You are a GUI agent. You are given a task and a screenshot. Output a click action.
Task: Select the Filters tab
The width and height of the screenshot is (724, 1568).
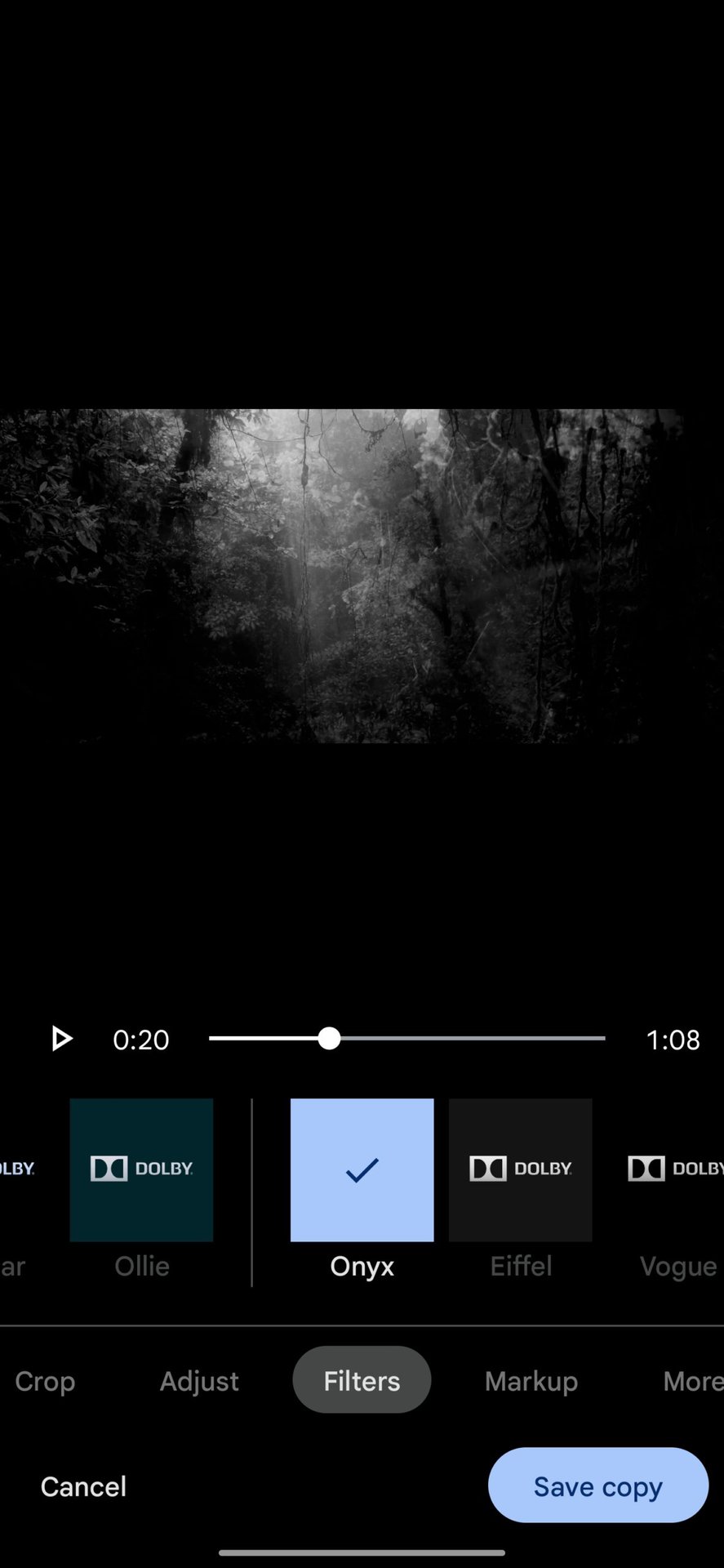362,1381
